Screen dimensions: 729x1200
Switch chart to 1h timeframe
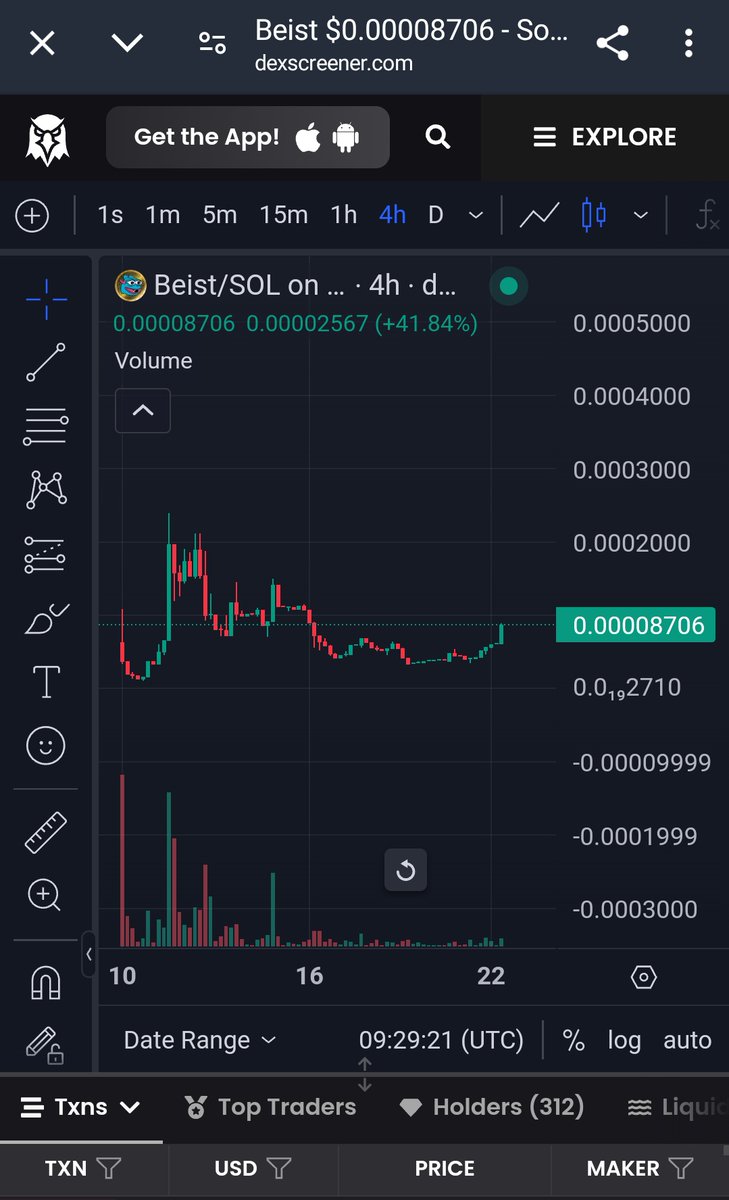344,215
